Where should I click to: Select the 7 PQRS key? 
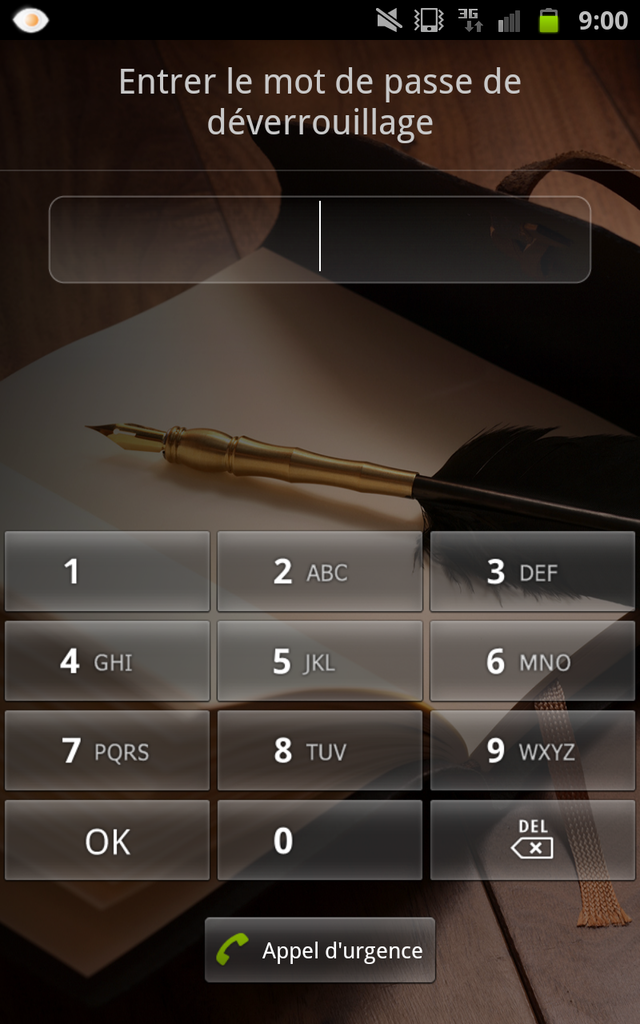[107, 750]
